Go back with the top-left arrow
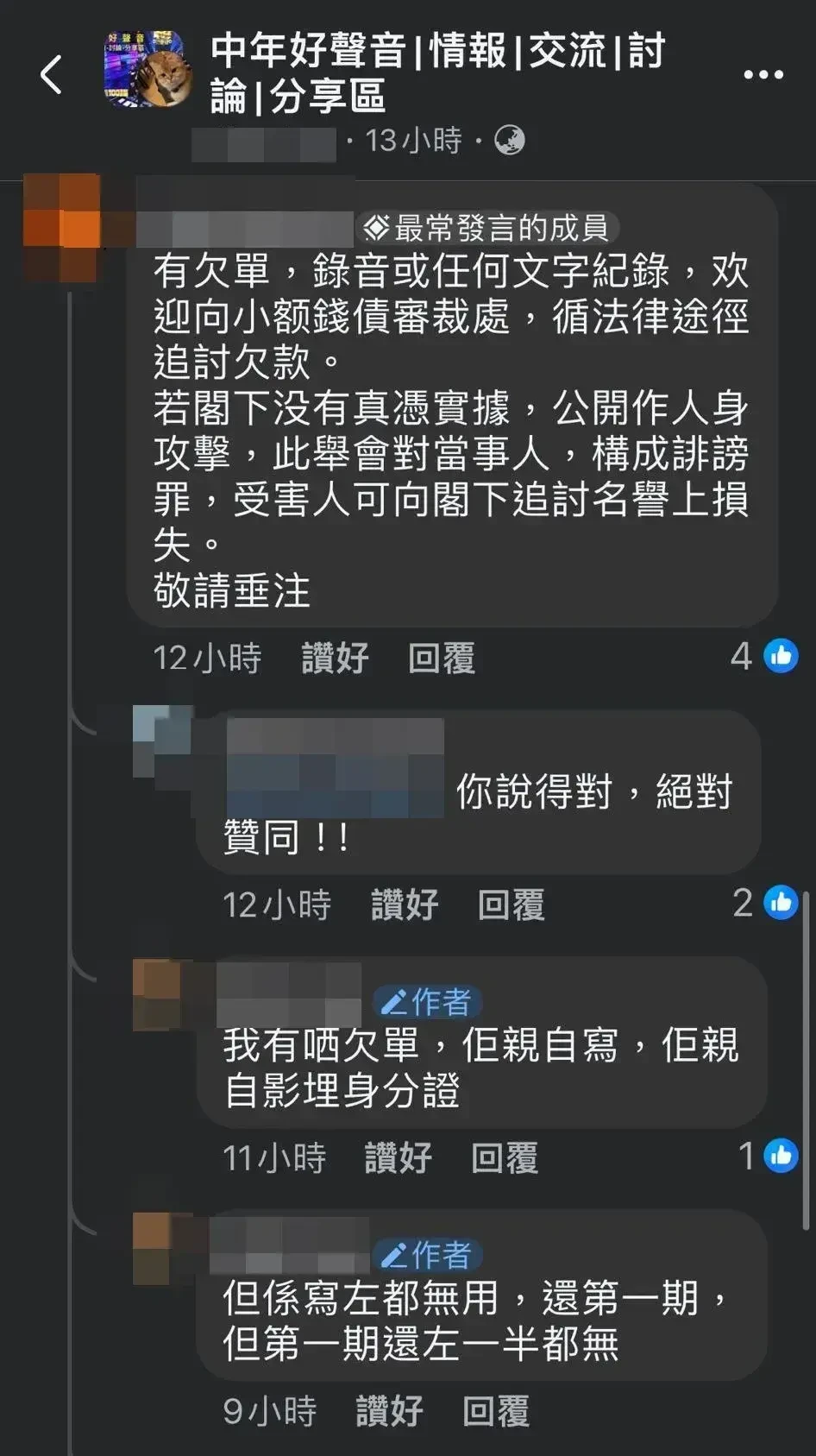 point(52,74)
